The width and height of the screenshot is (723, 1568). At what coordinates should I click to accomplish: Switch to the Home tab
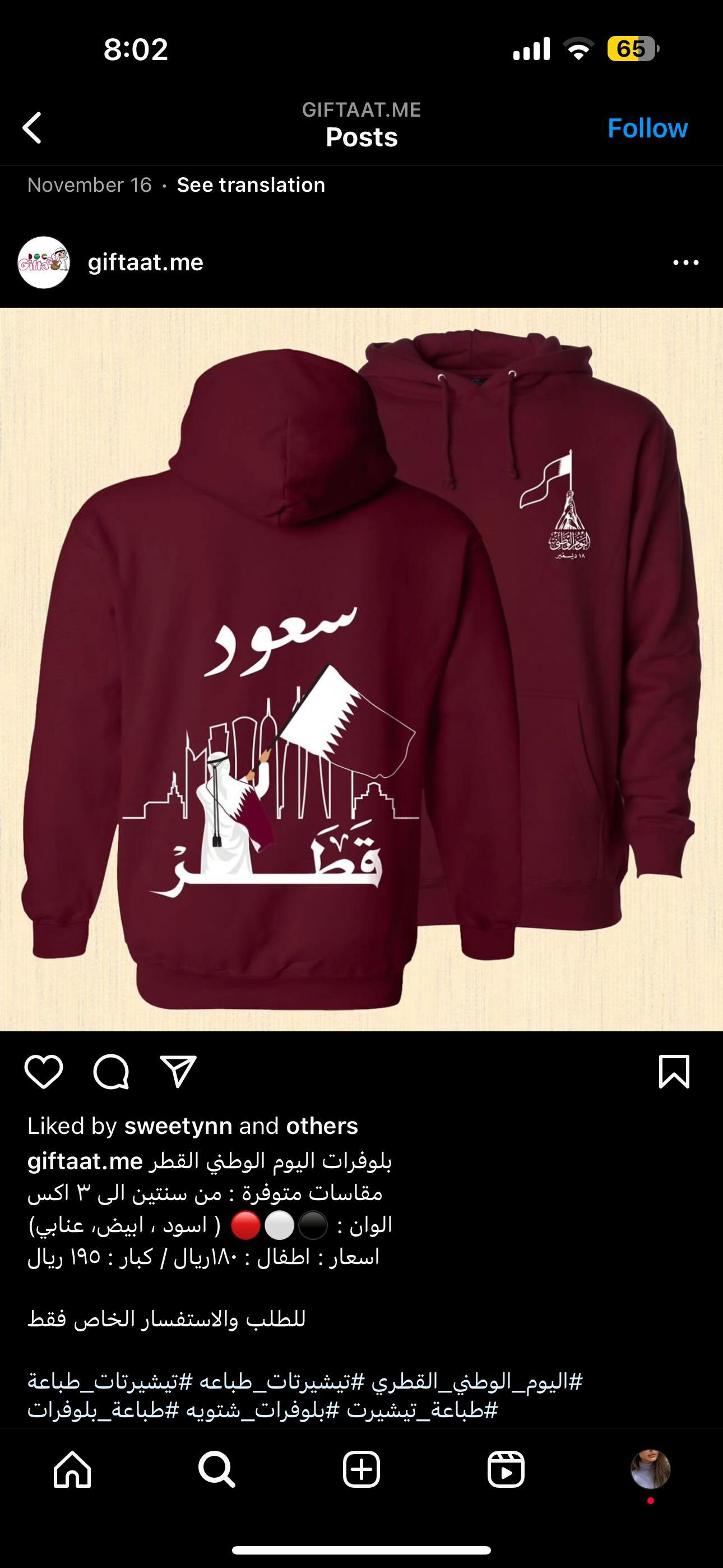(x=72, y=1470)
